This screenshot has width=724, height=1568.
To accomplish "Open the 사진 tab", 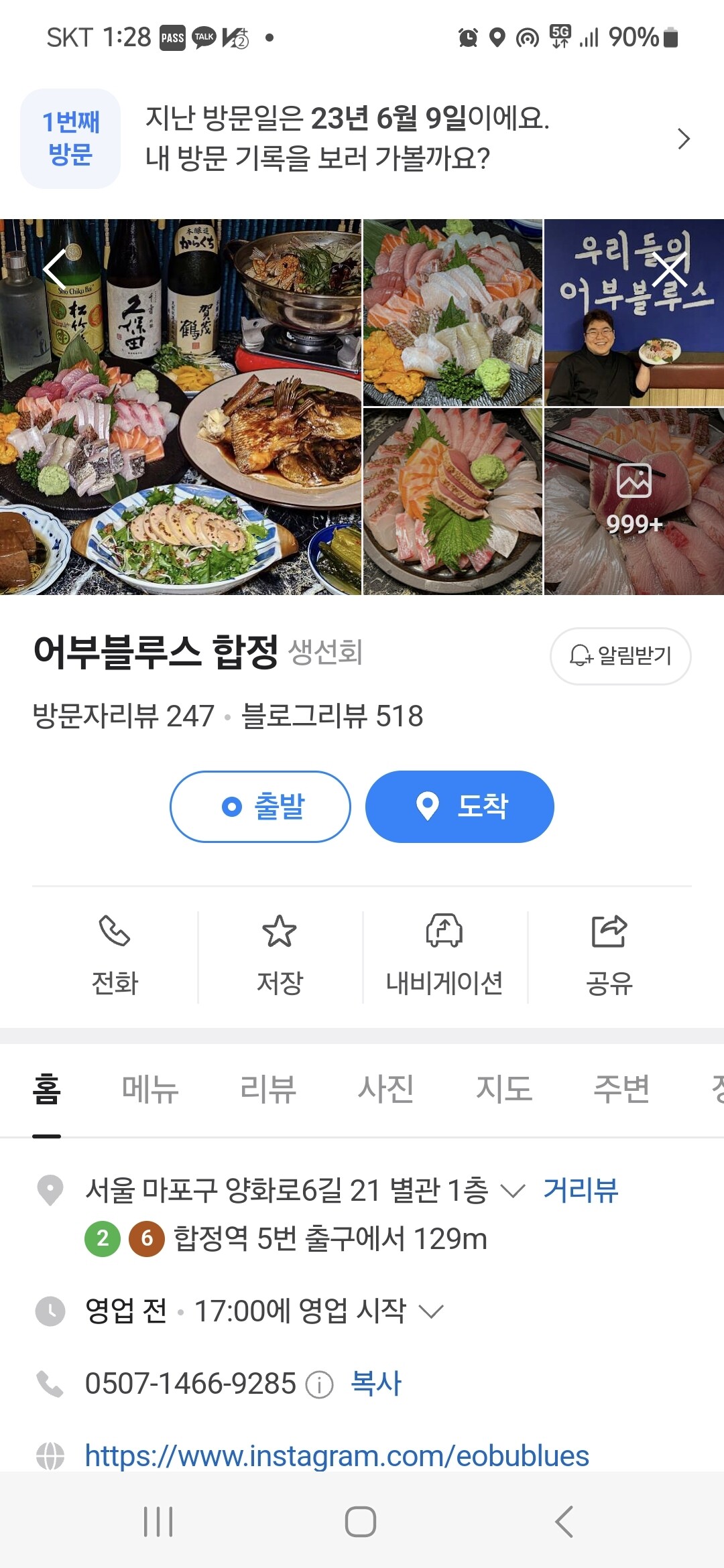I will coord(386,1089).
